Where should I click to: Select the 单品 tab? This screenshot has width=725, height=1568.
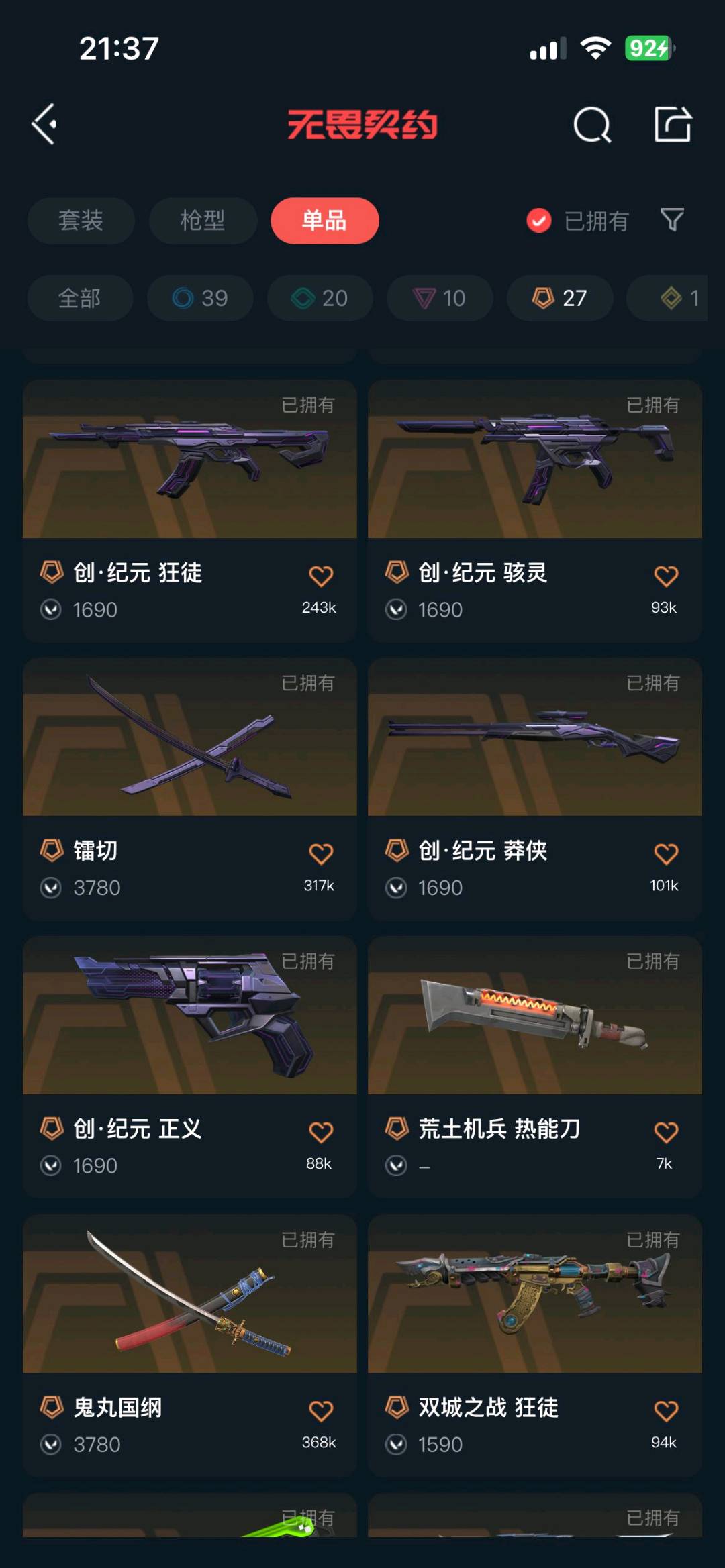pyautogui.click(x=324, y=221)
